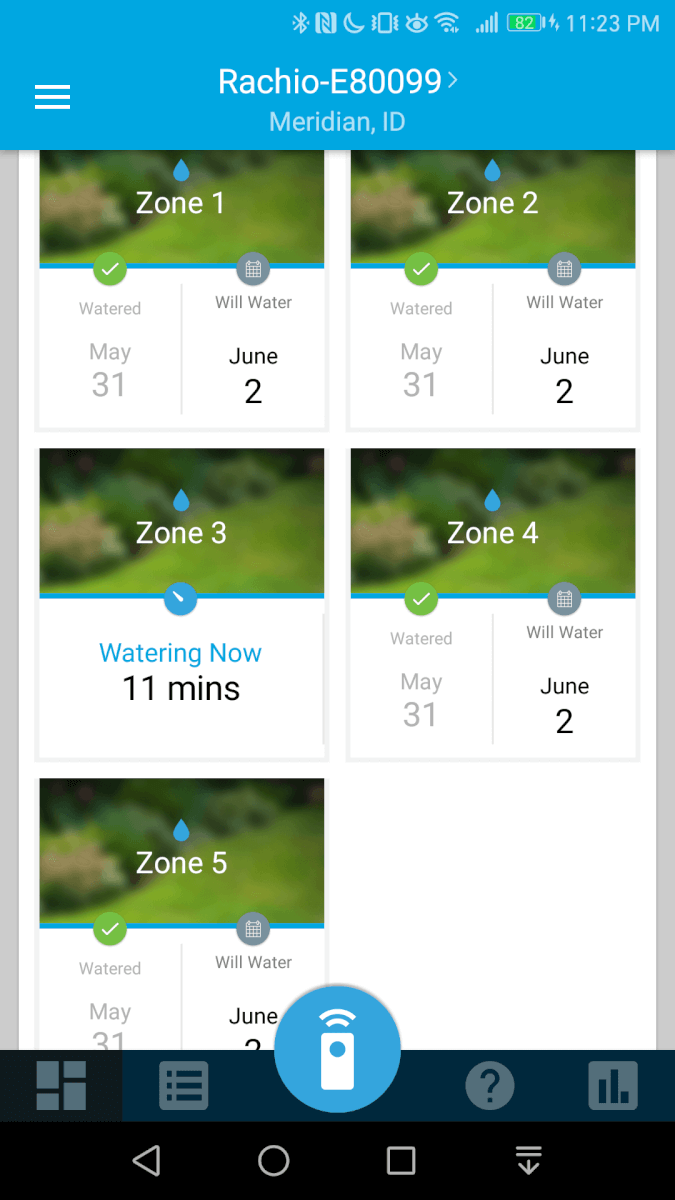Viewport: 675px width, 1200px height.
Task: Open the Zone 5 card
Action: point(181,912)
